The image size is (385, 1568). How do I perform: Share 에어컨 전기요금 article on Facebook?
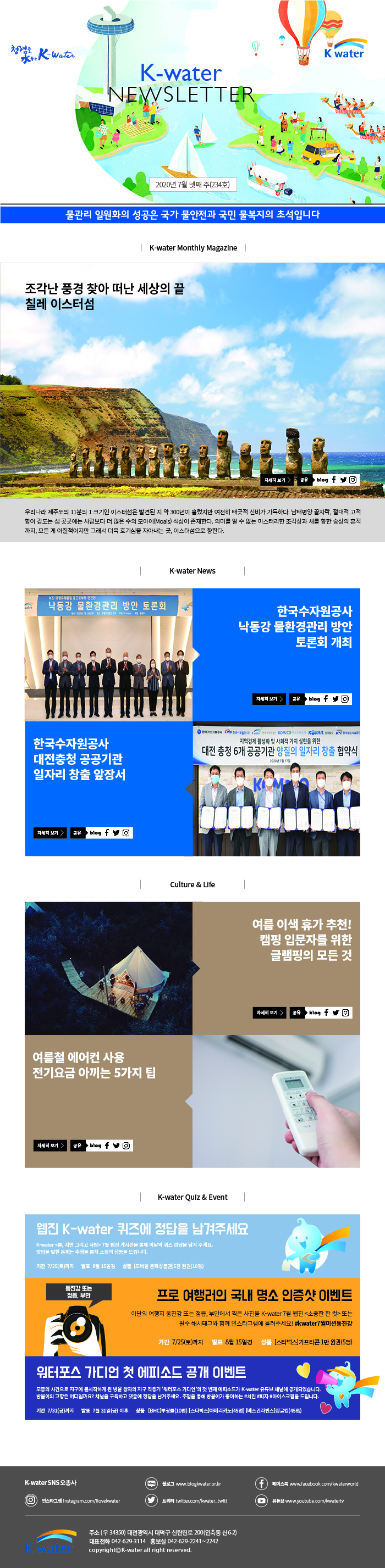tap(107, 1146)
